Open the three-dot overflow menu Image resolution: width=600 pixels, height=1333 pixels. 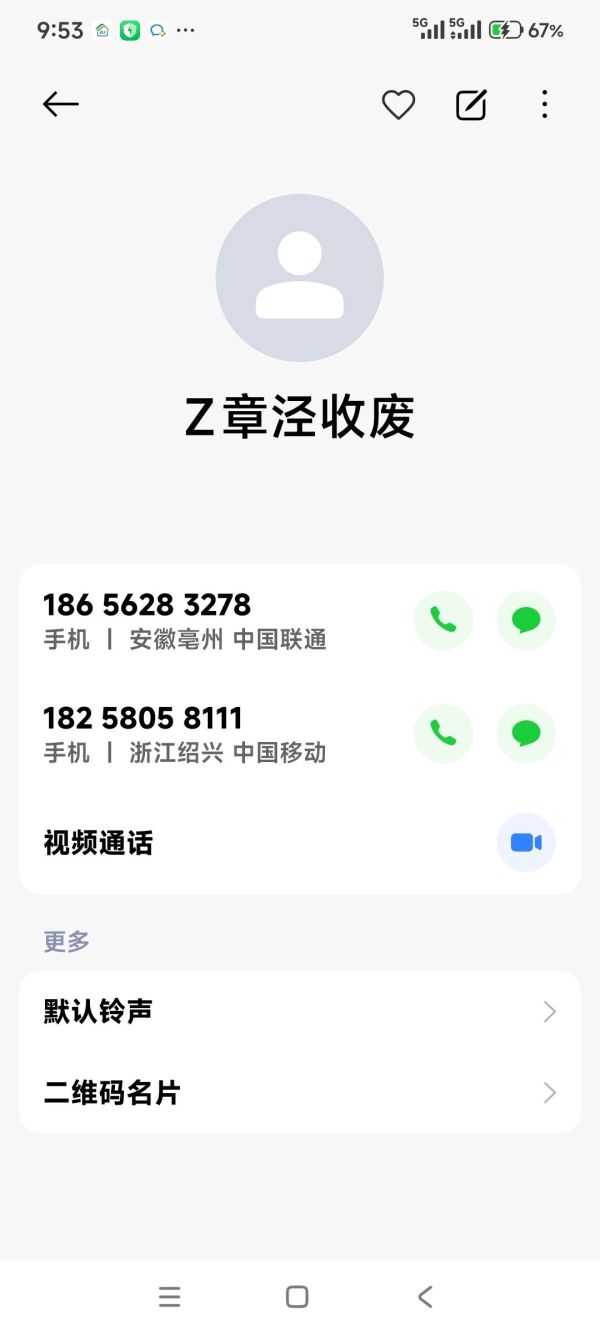pos(544,104)
